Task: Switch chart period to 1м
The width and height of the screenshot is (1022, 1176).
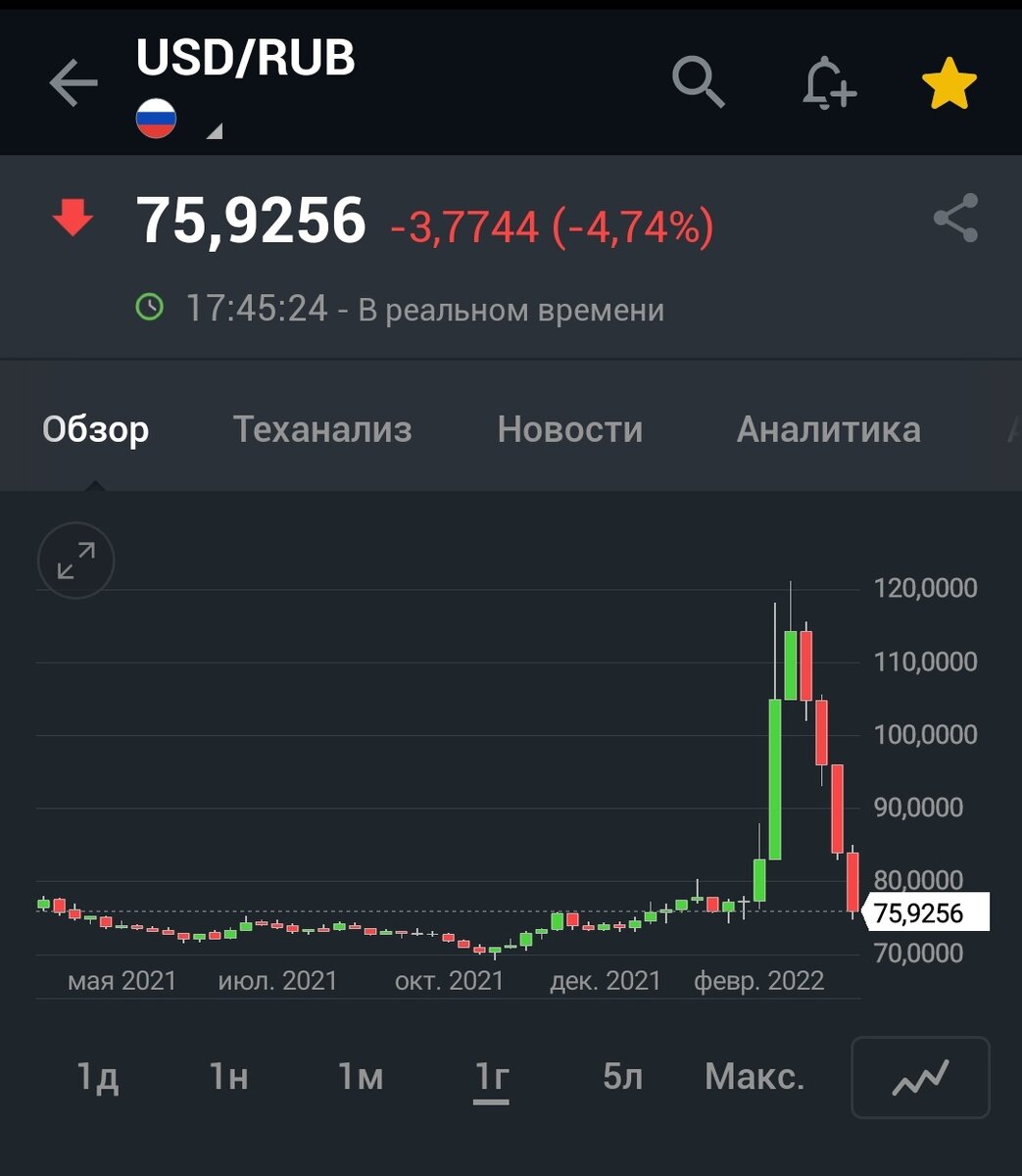Action: (x=361, y=1077)
